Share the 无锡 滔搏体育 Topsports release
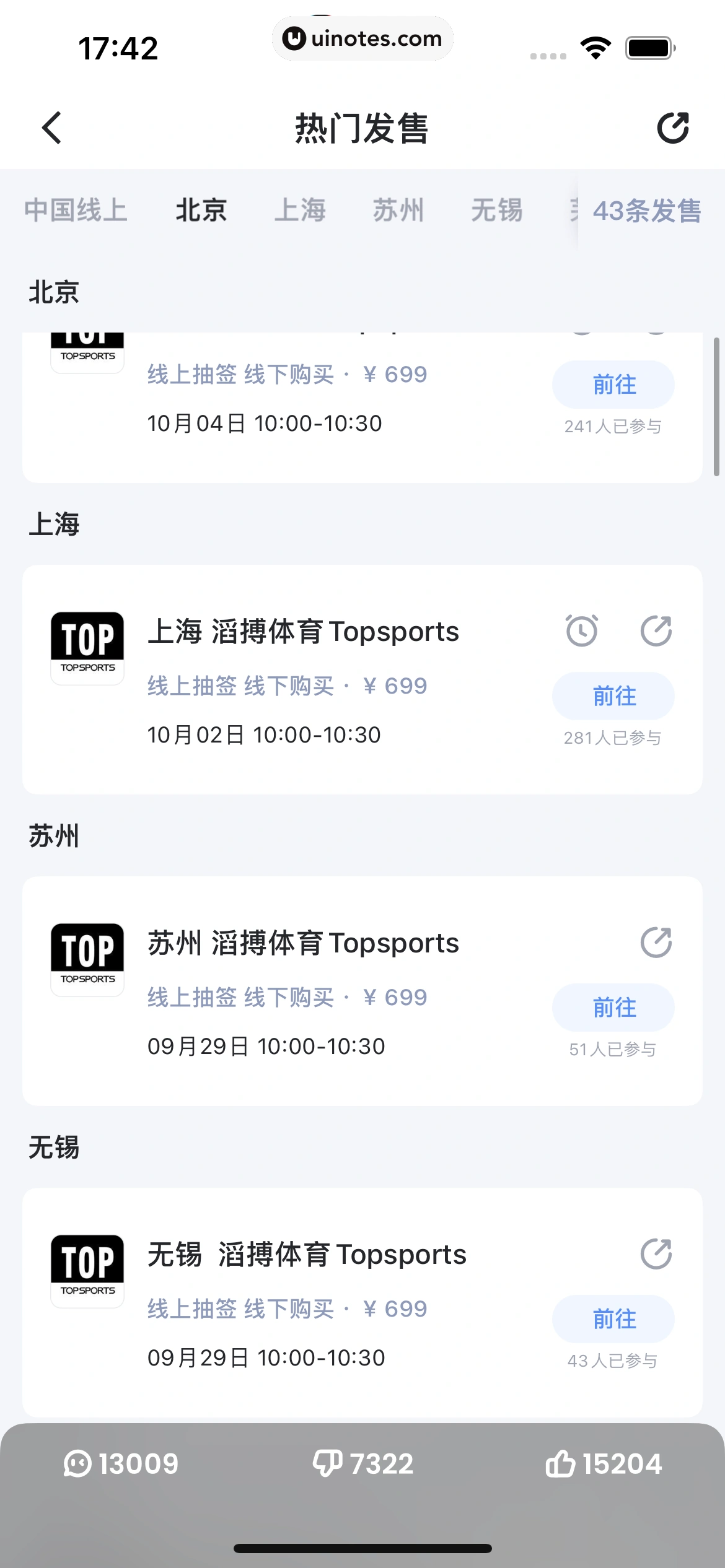 click(656, 1254)
